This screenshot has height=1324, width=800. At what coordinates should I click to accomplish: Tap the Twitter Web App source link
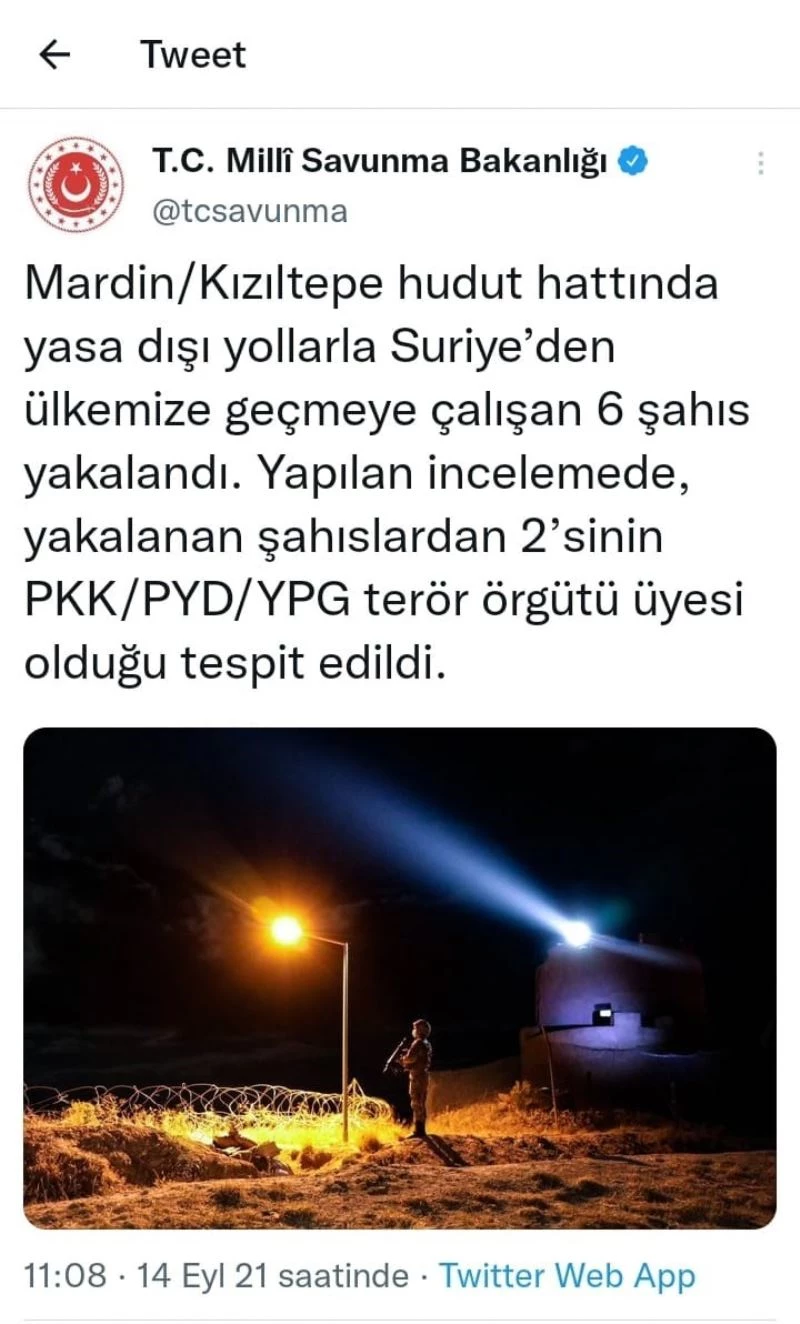(x=567, y=1276)
